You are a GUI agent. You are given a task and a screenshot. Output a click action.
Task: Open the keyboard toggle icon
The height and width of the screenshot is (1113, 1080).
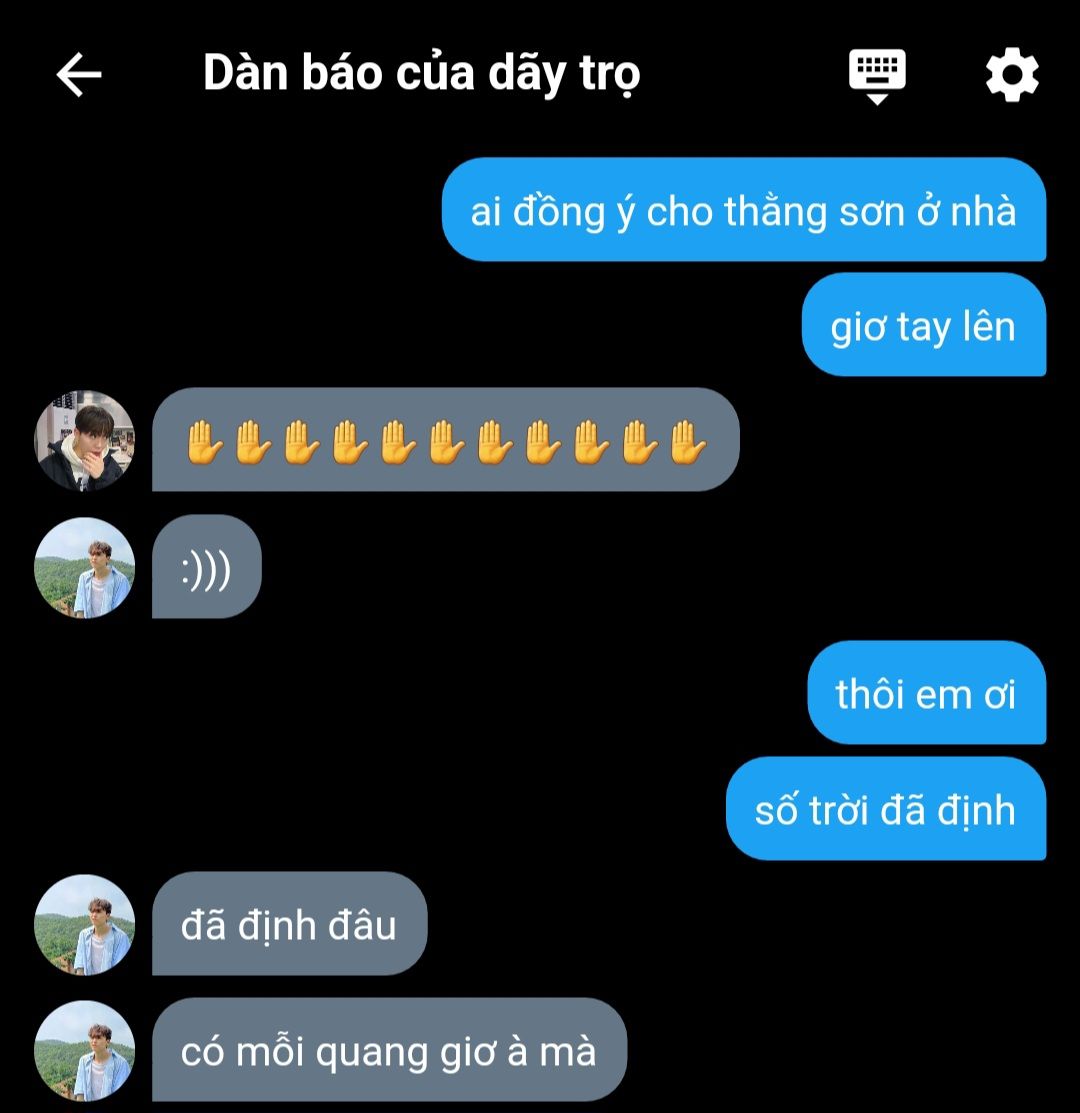[x=877, y=76]
